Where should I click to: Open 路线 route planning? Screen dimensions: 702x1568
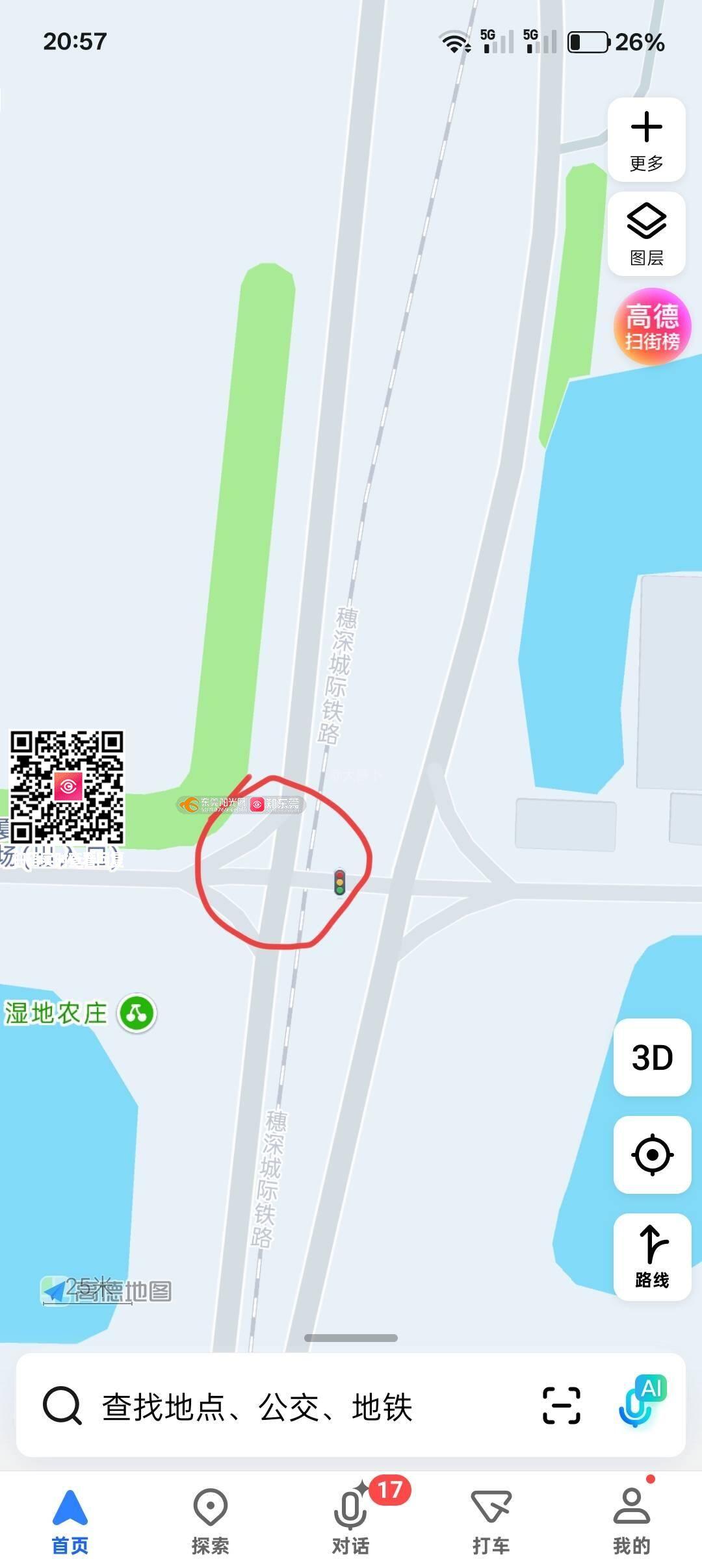pyautogui.click(x=652, y=1256)
